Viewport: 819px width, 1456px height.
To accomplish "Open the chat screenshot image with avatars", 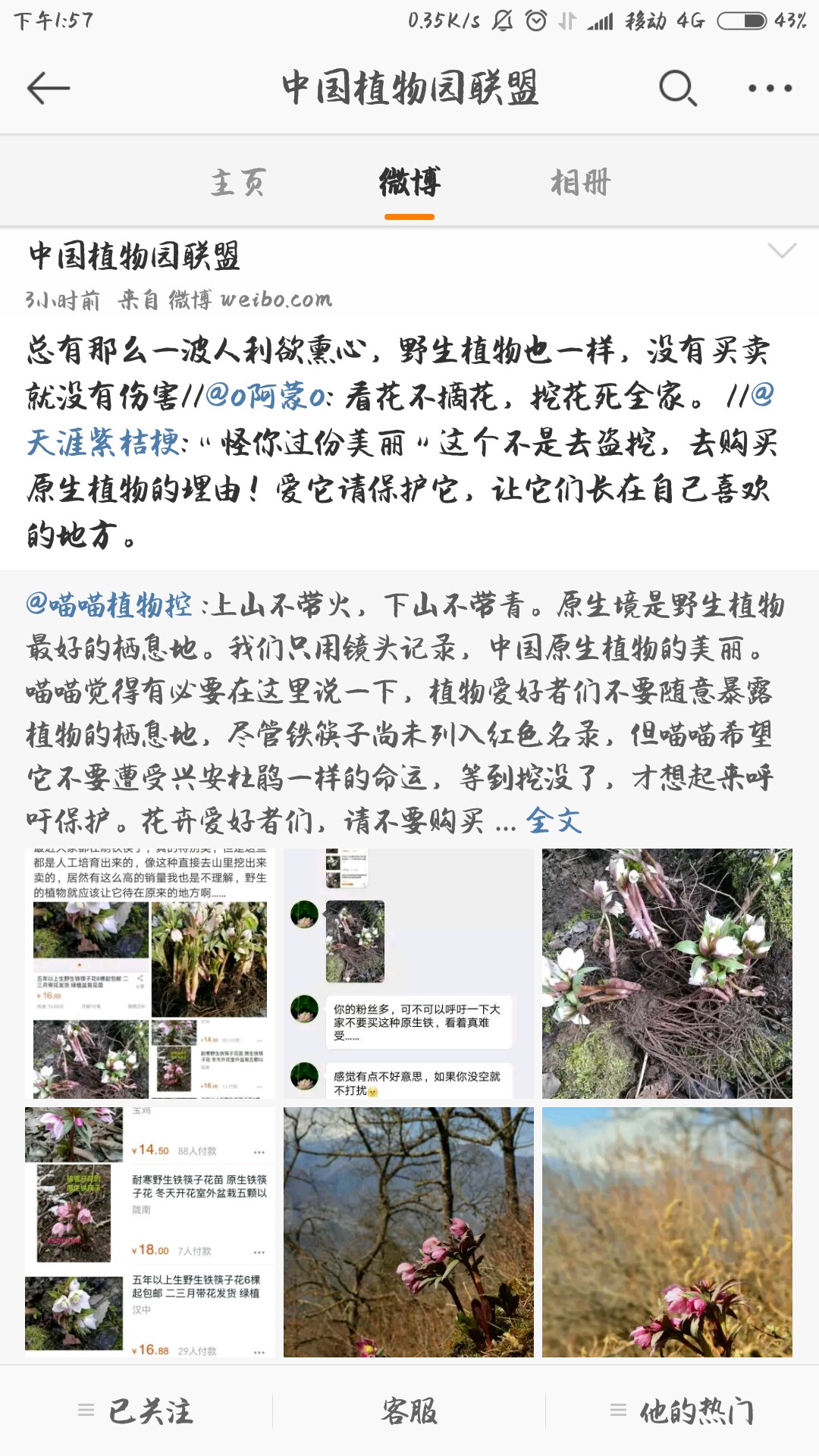I will [409, 974].
